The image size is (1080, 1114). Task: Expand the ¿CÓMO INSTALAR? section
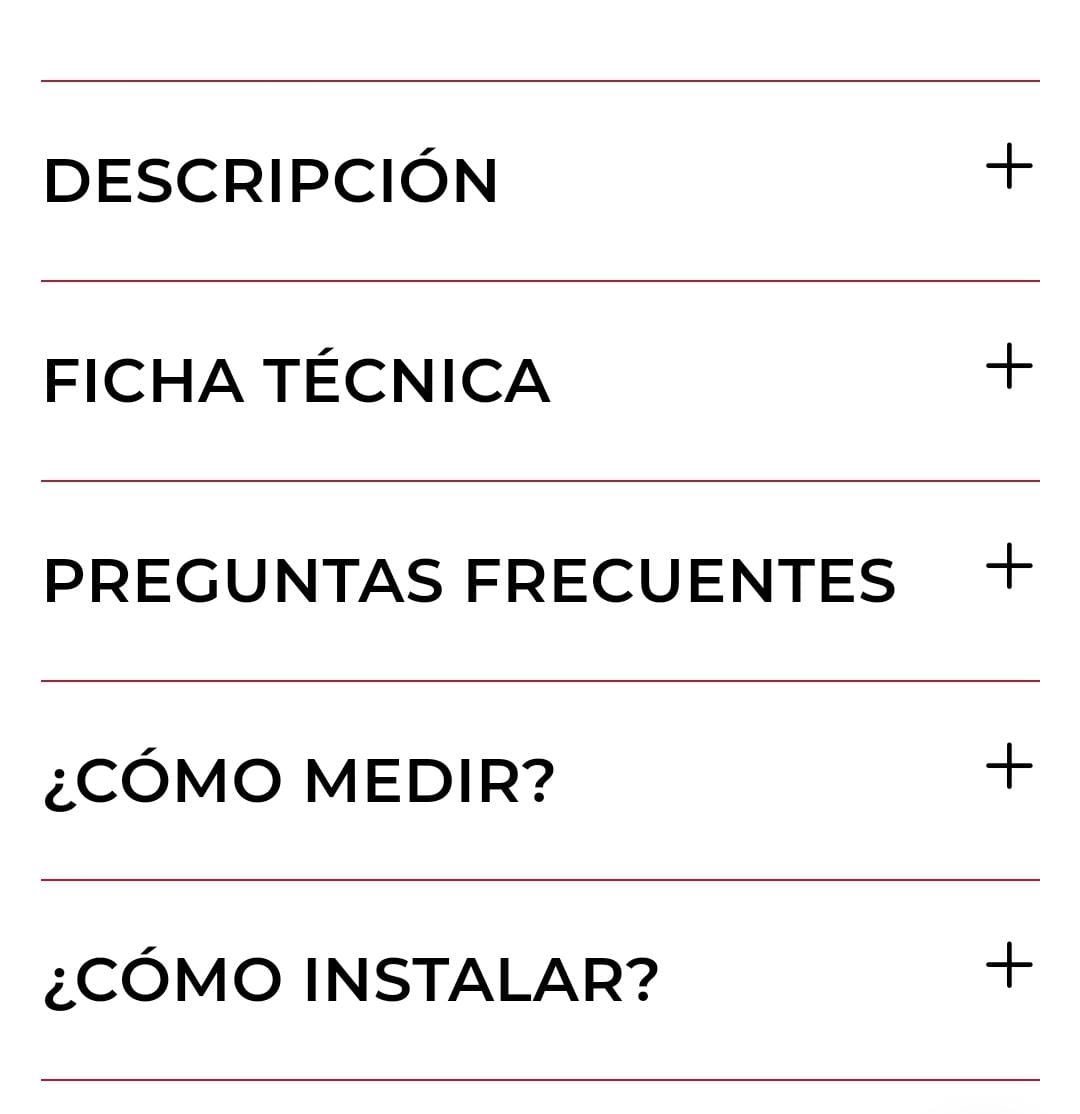pos(1008,967)
